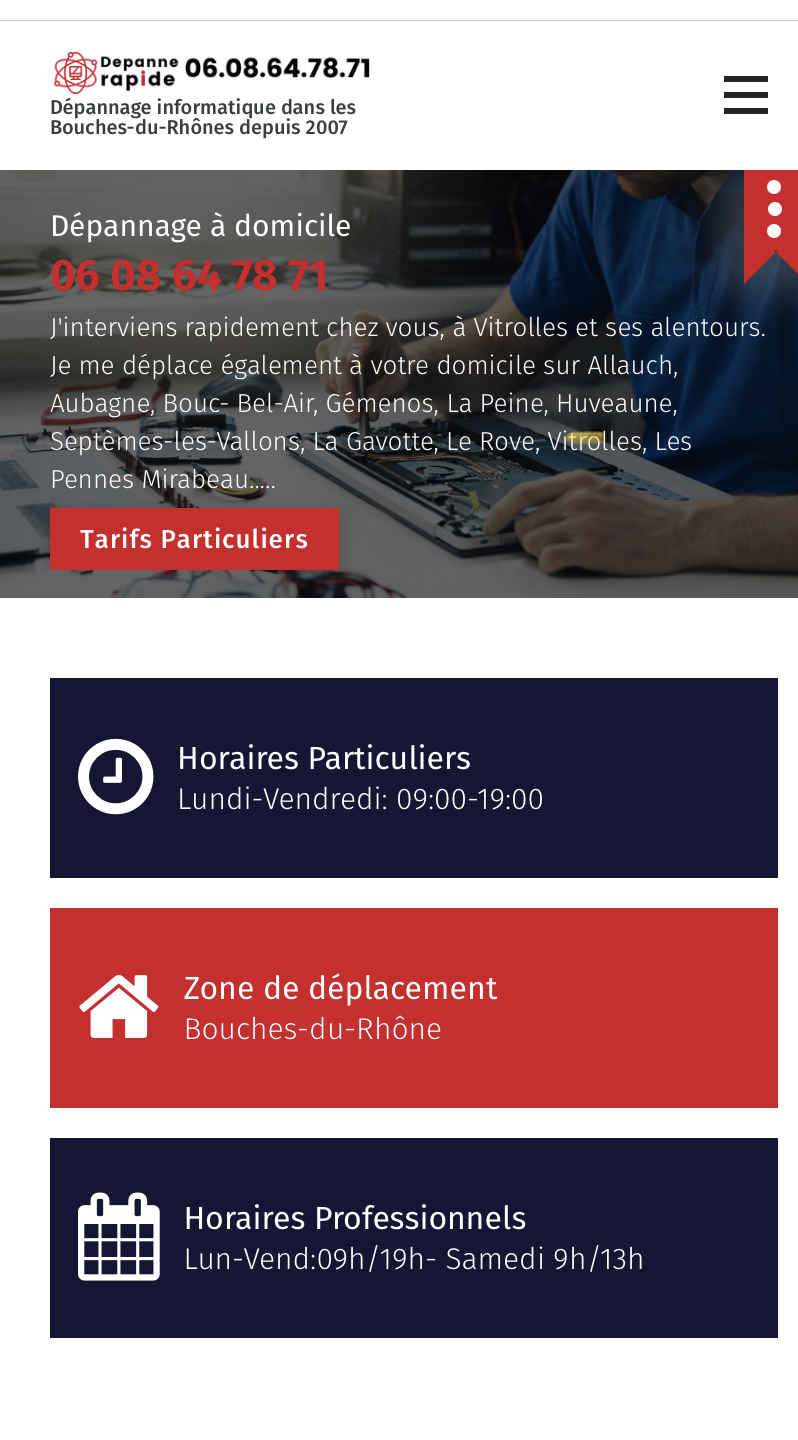Tap the Depanne rapide logo in the header
This screenshot has width=798, height=1440.
[115, 72]
